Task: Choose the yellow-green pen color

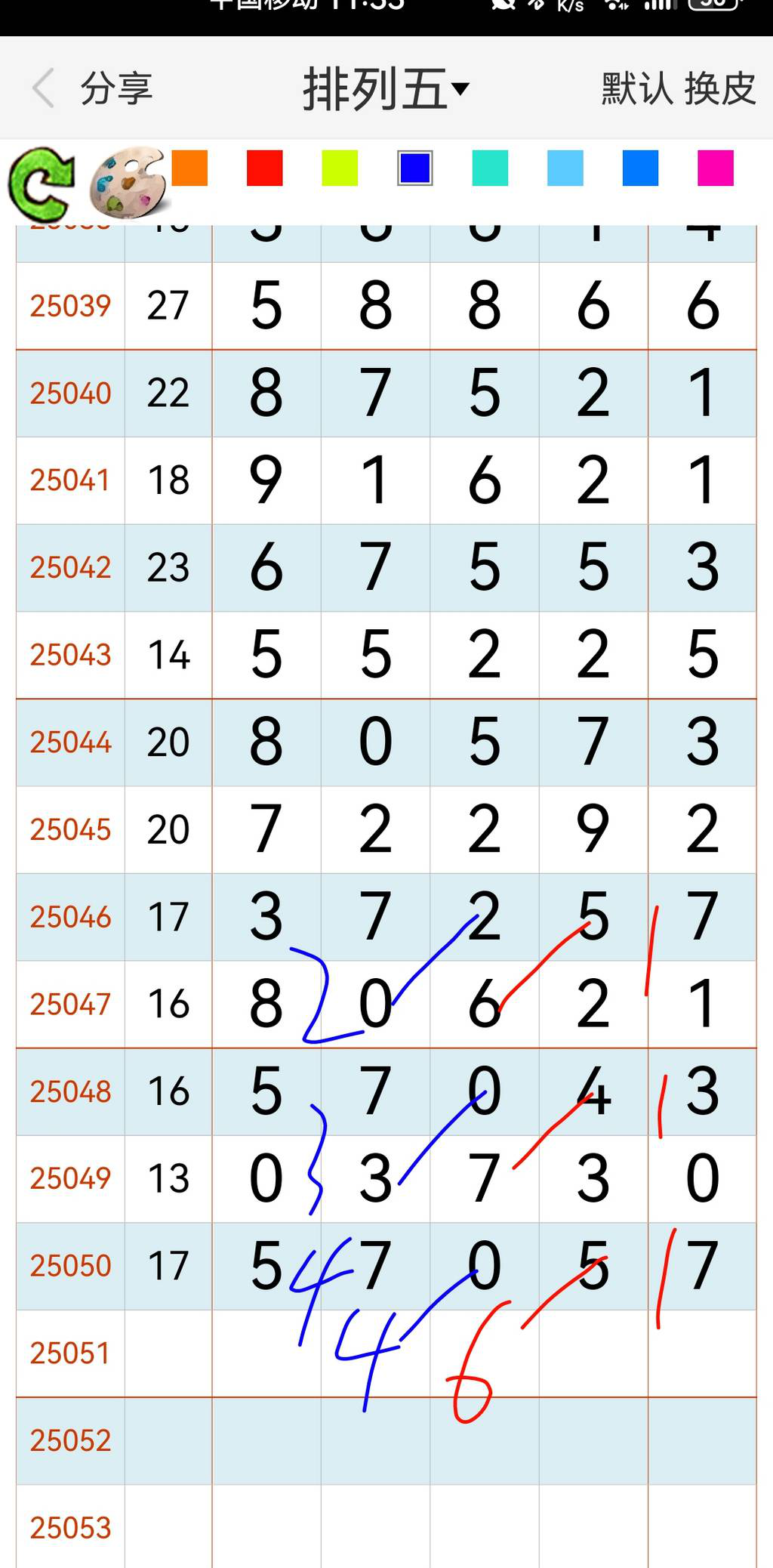Action: pyautogui.click(x=340, y=168)
